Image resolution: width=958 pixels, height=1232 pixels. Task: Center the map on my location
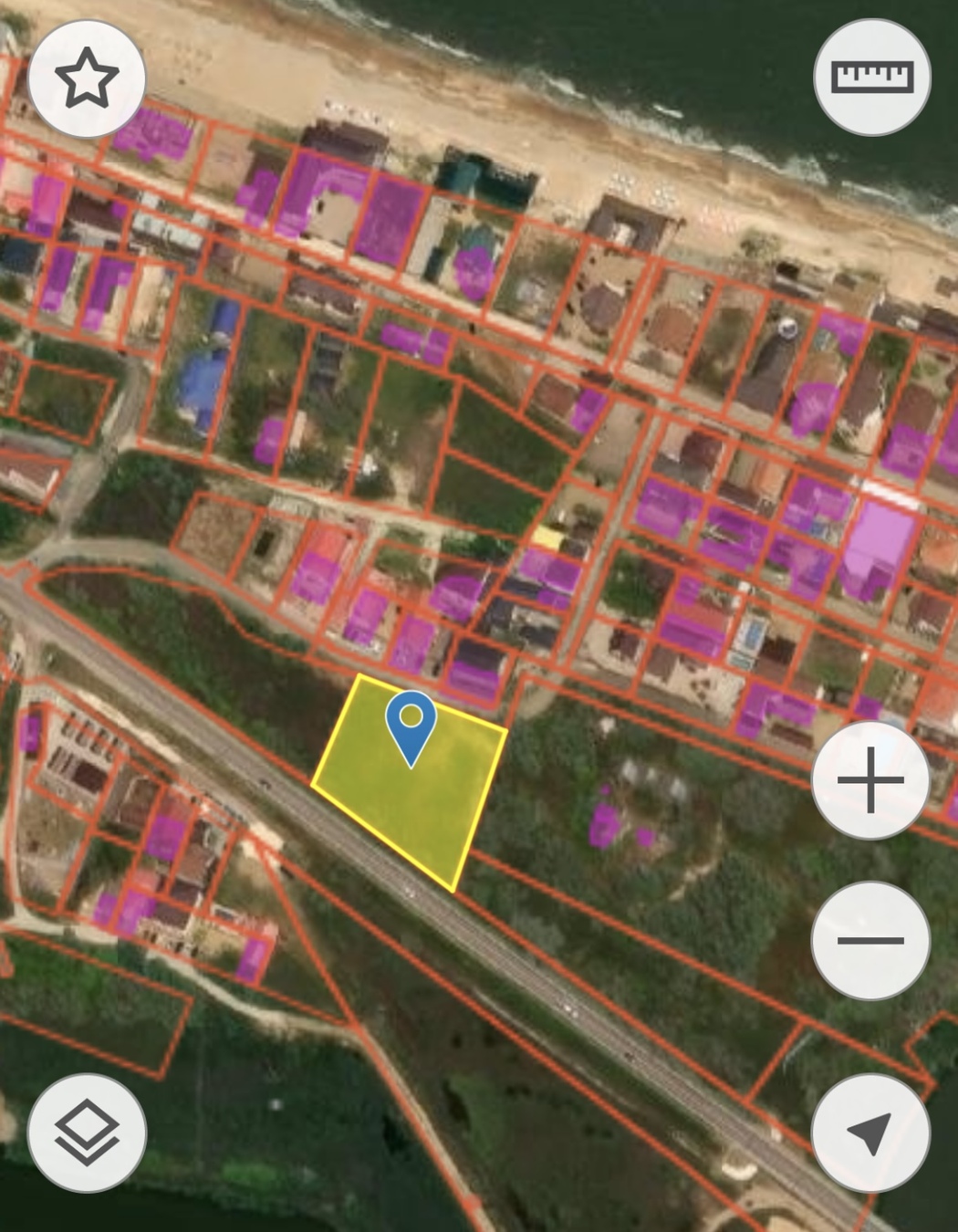pos(869,1133)
